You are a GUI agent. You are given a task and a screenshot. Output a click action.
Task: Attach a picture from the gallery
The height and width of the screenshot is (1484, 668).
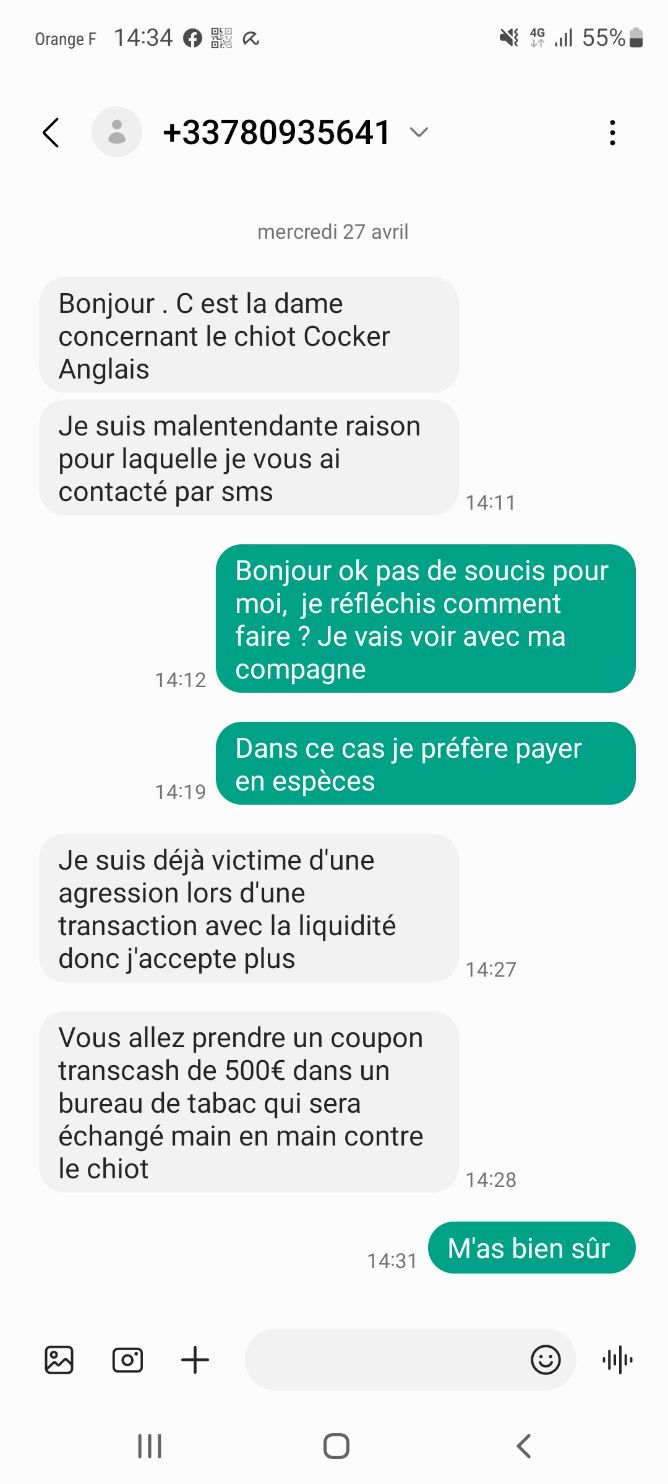tap(60, 1360)
